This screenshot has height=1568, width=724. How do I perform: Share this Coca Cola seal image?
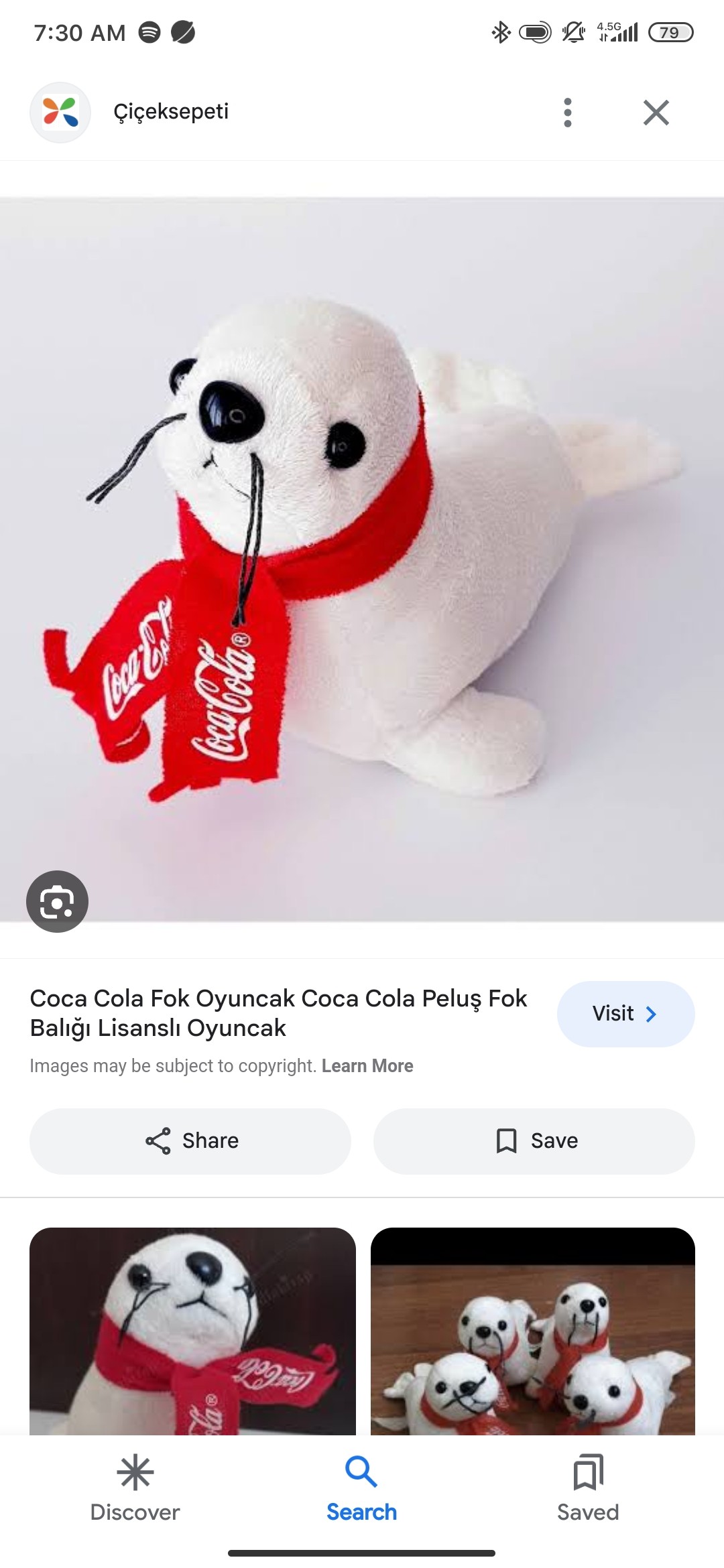[190, 1140]
